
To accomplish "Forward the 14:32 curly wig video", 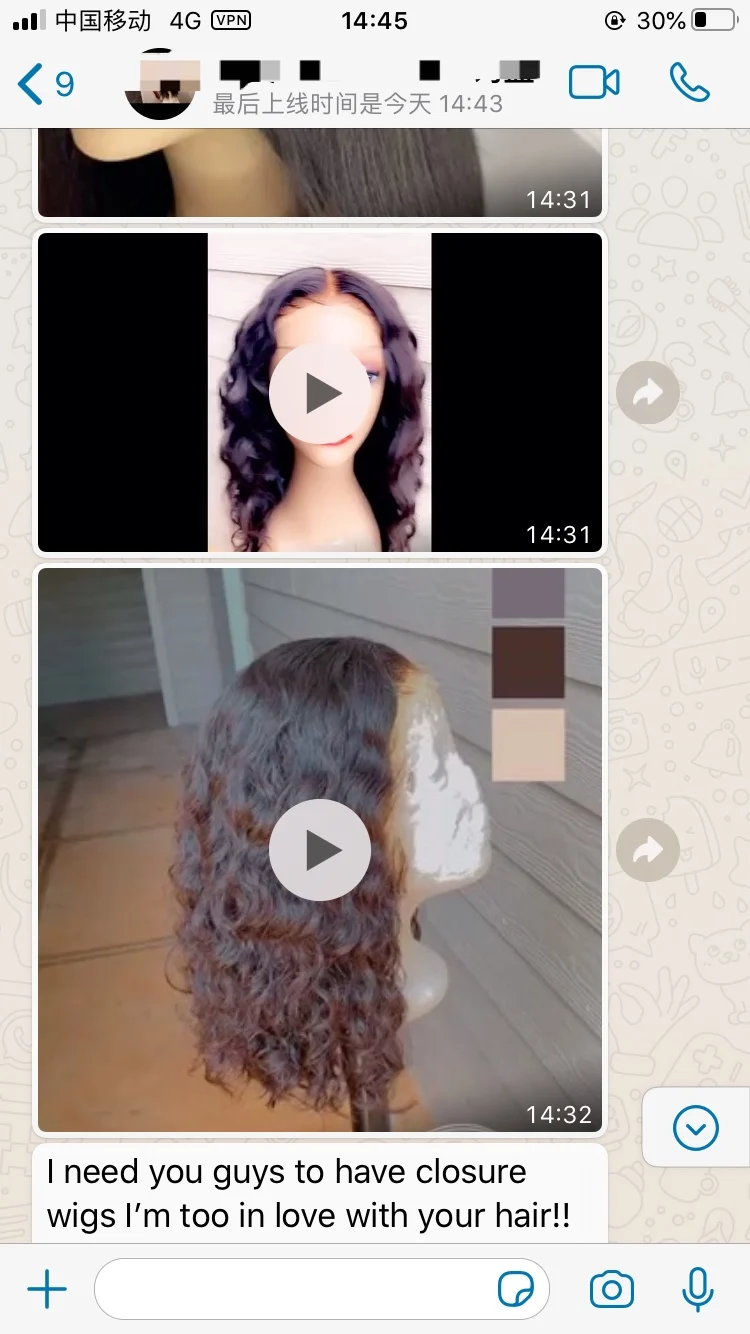I will pos(648,850).
